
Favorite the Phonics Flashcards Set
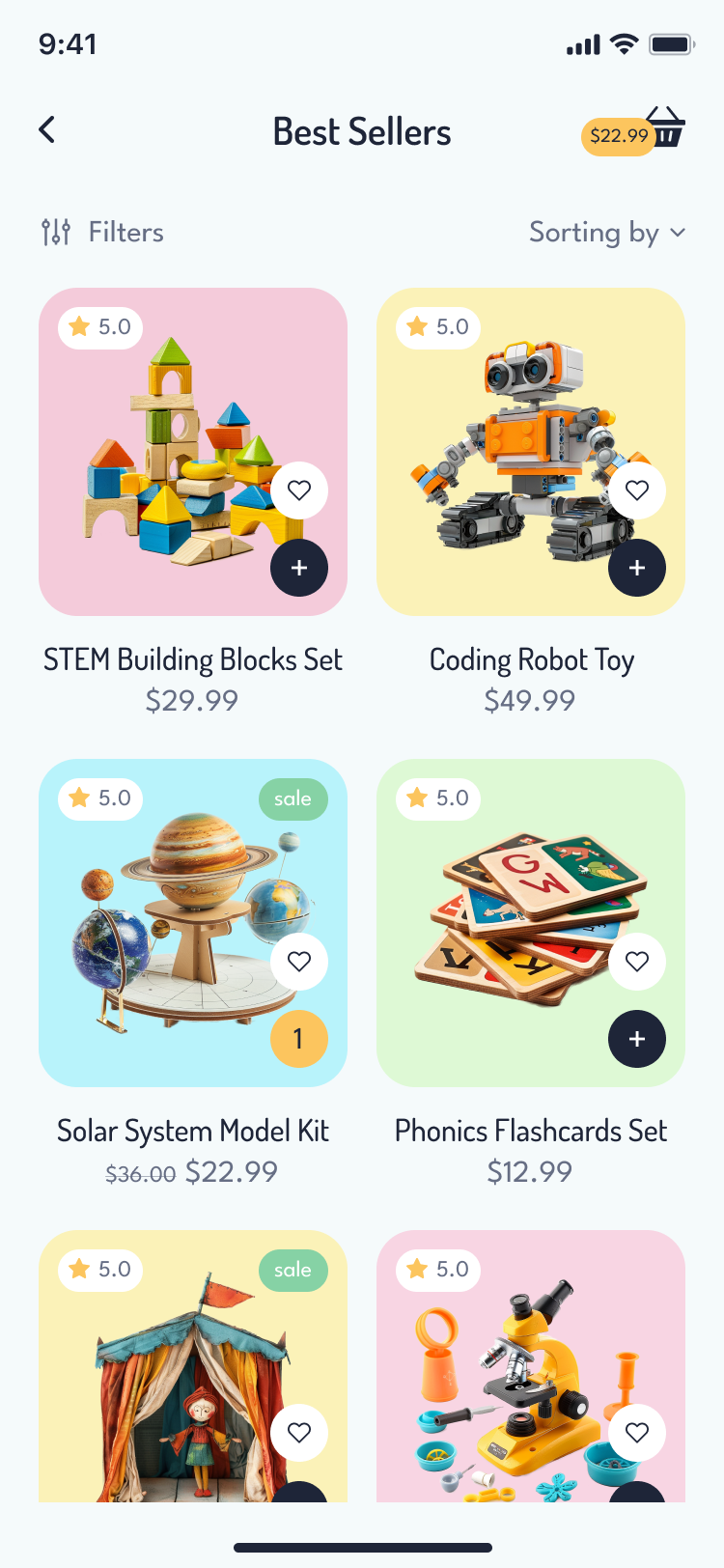tap(637, 962)
